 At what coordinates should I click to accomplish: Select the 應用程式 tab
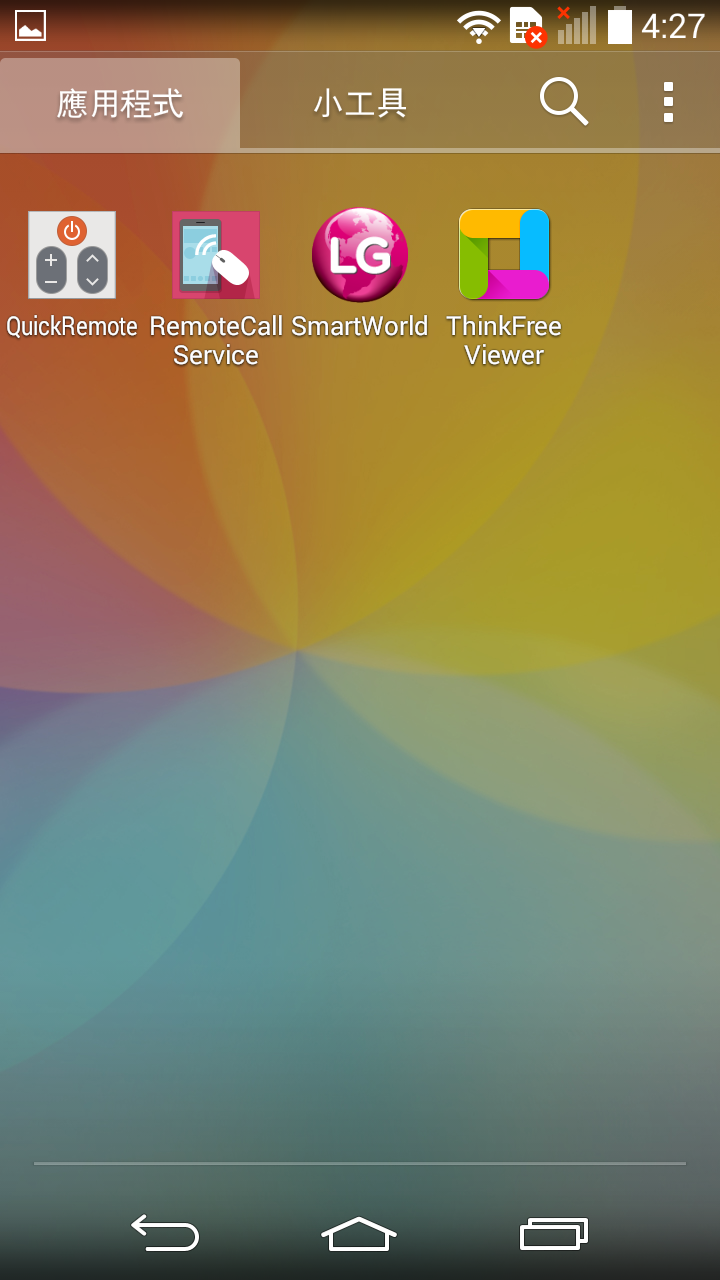click(x=120, y=103)
